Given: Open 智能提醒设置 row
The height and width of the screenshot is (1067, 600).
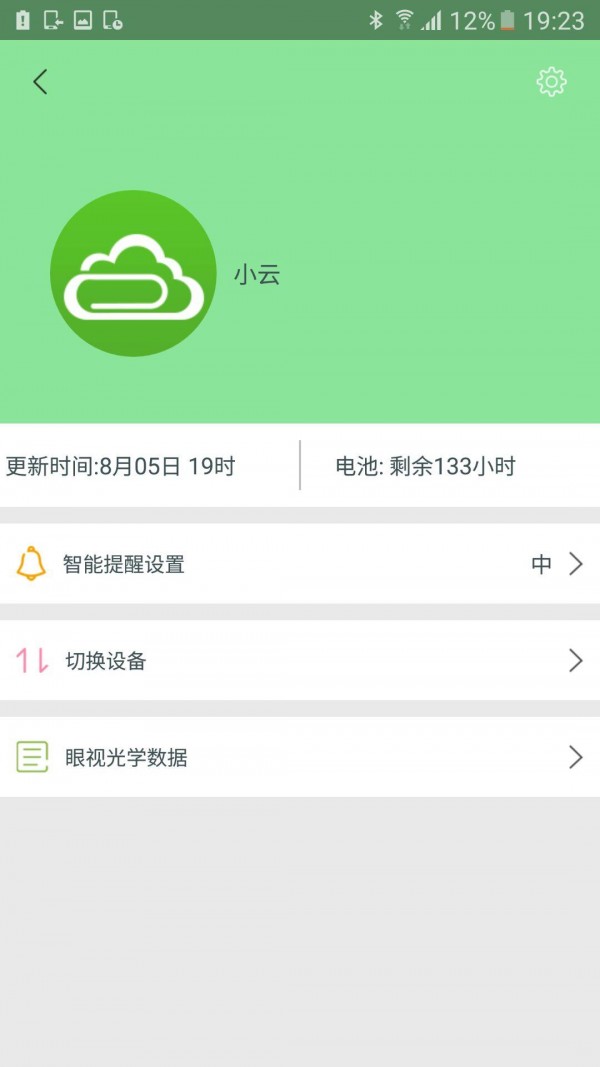Looking at the screenshot, I should 299,565.
